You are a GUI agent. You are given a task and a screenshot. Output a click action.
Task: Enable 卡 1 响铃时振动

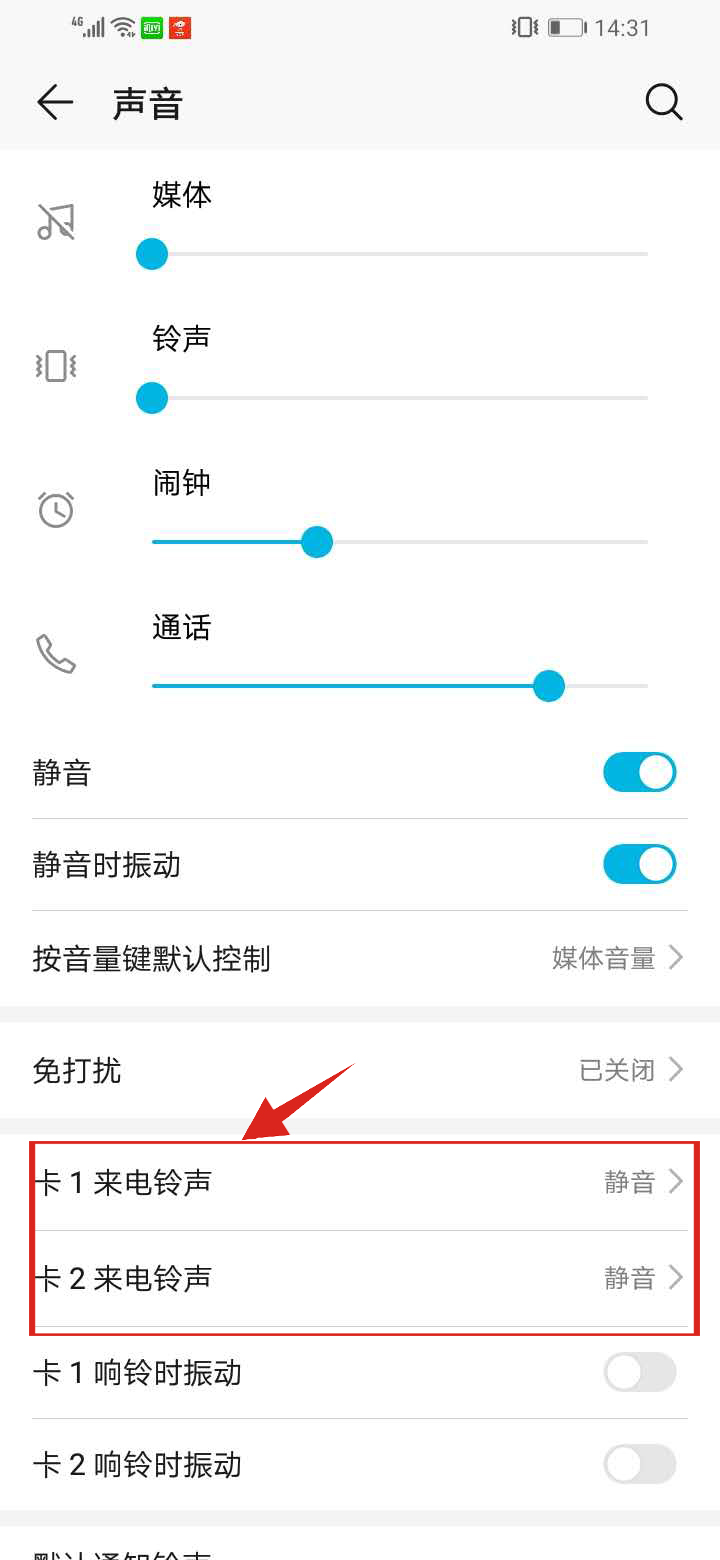639,1373
